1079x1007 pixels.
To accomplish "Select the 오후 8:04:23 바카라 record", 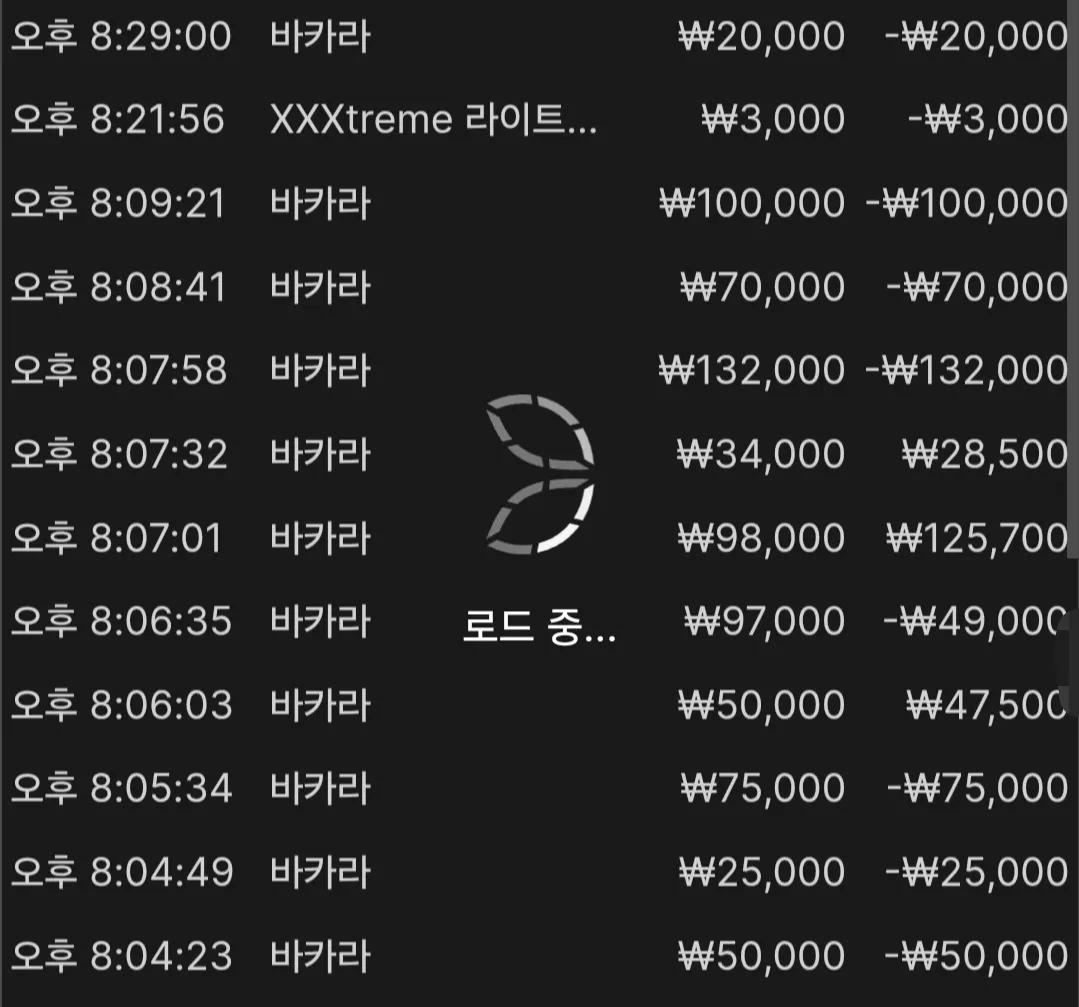I will coord(540,955).
